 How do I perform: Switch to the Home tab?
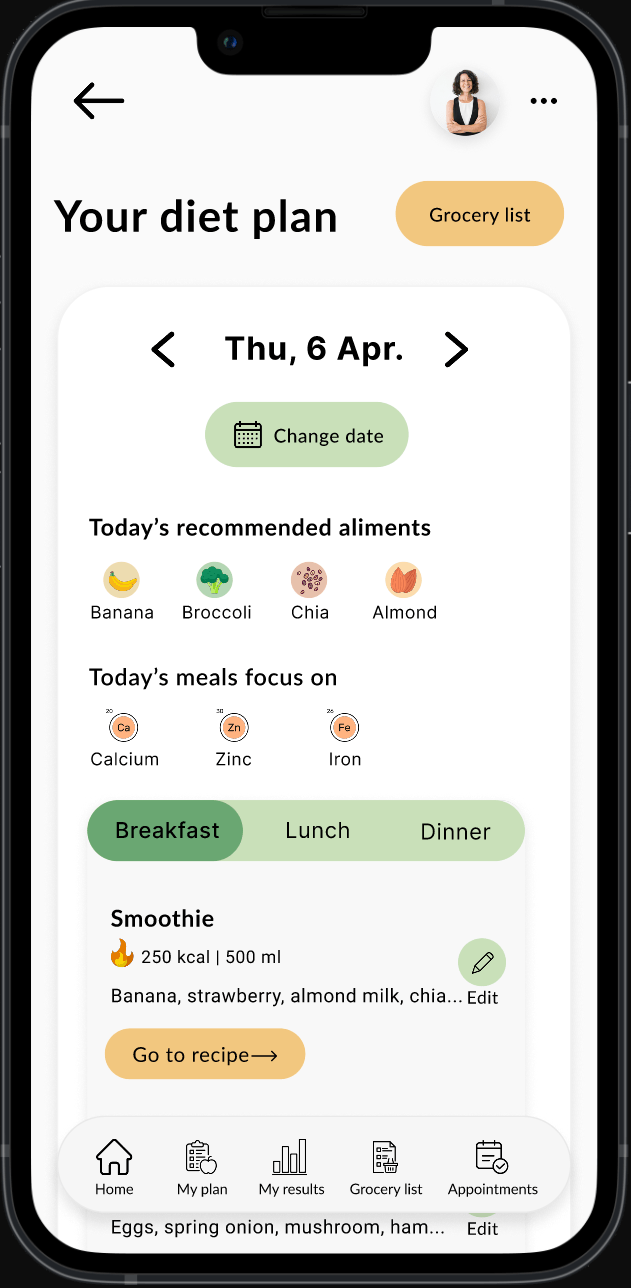click(x=114, y=1167)
